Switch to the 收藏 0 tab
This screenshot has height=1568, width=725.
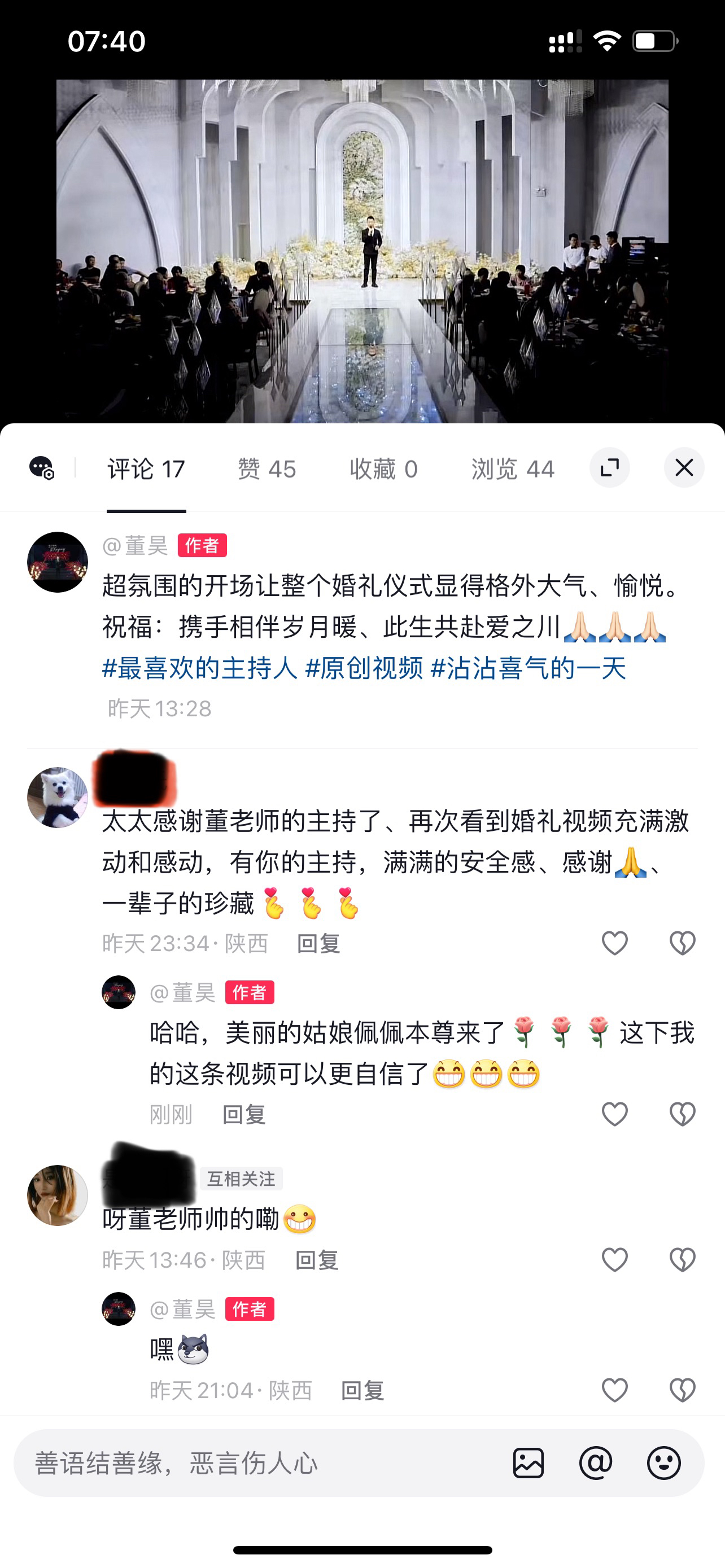383,468
